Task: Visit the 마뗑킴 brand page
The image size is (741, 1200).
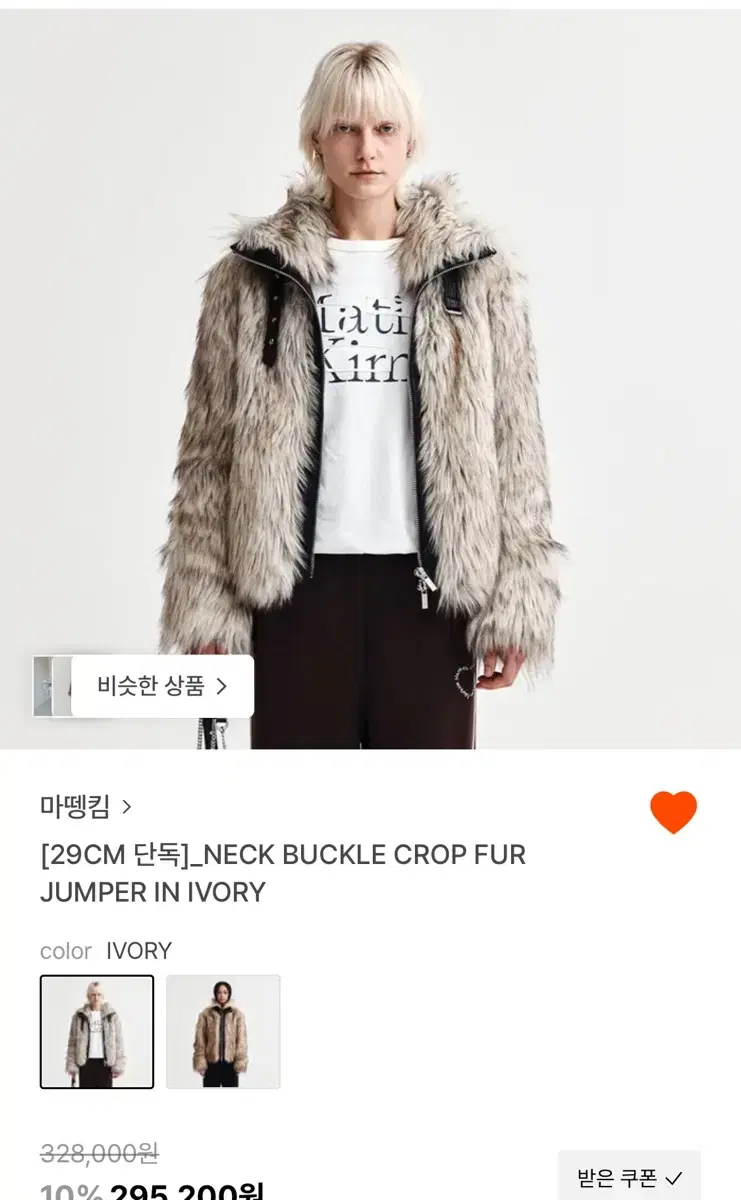Action: point(80,805)
